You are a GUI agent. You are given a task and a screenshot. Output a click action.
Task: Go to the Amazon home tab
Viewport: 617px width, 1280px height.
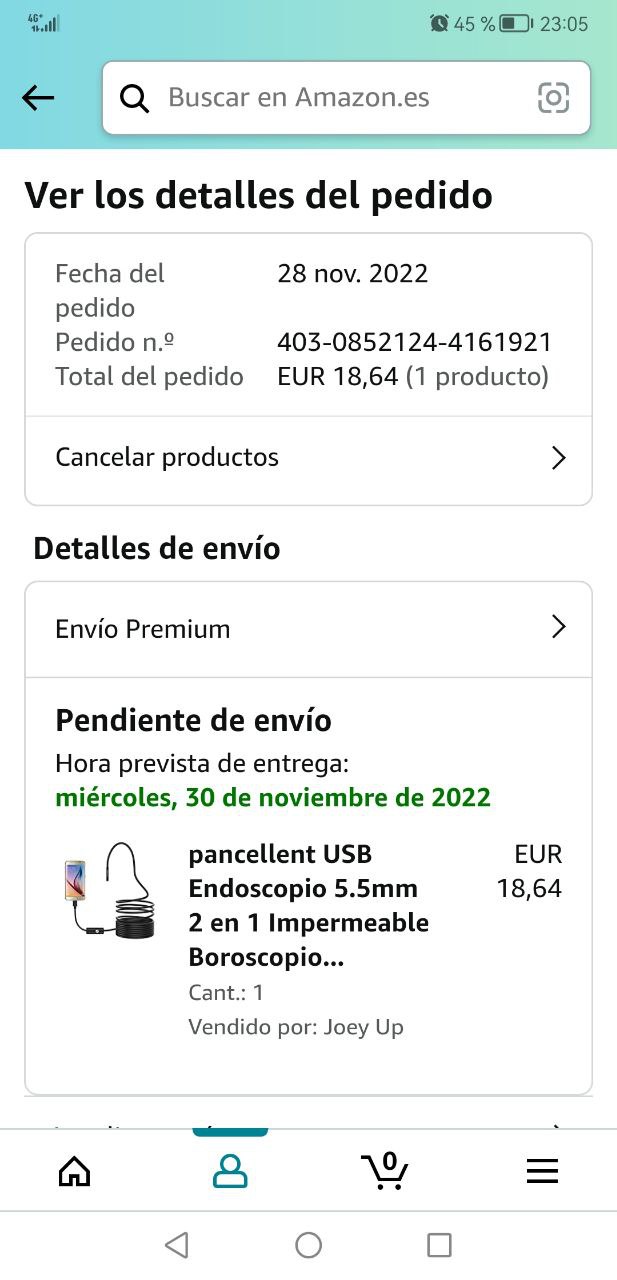75,1171
